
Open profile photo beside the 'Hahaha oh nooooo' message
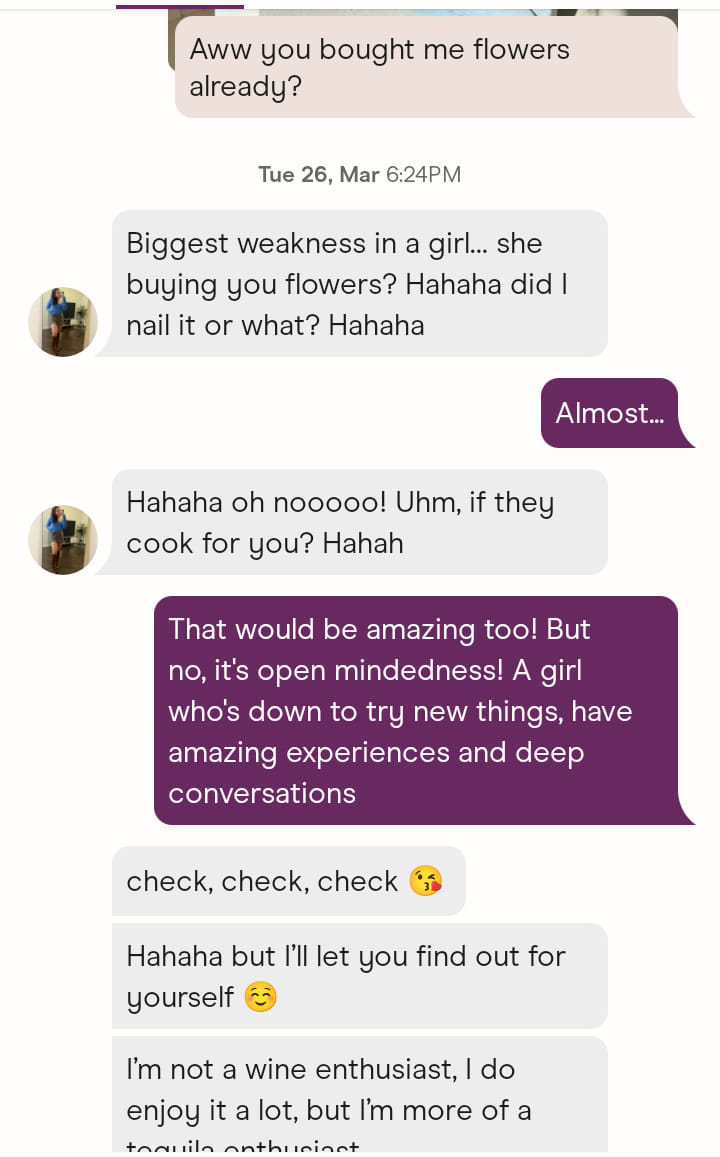[63, 540]
